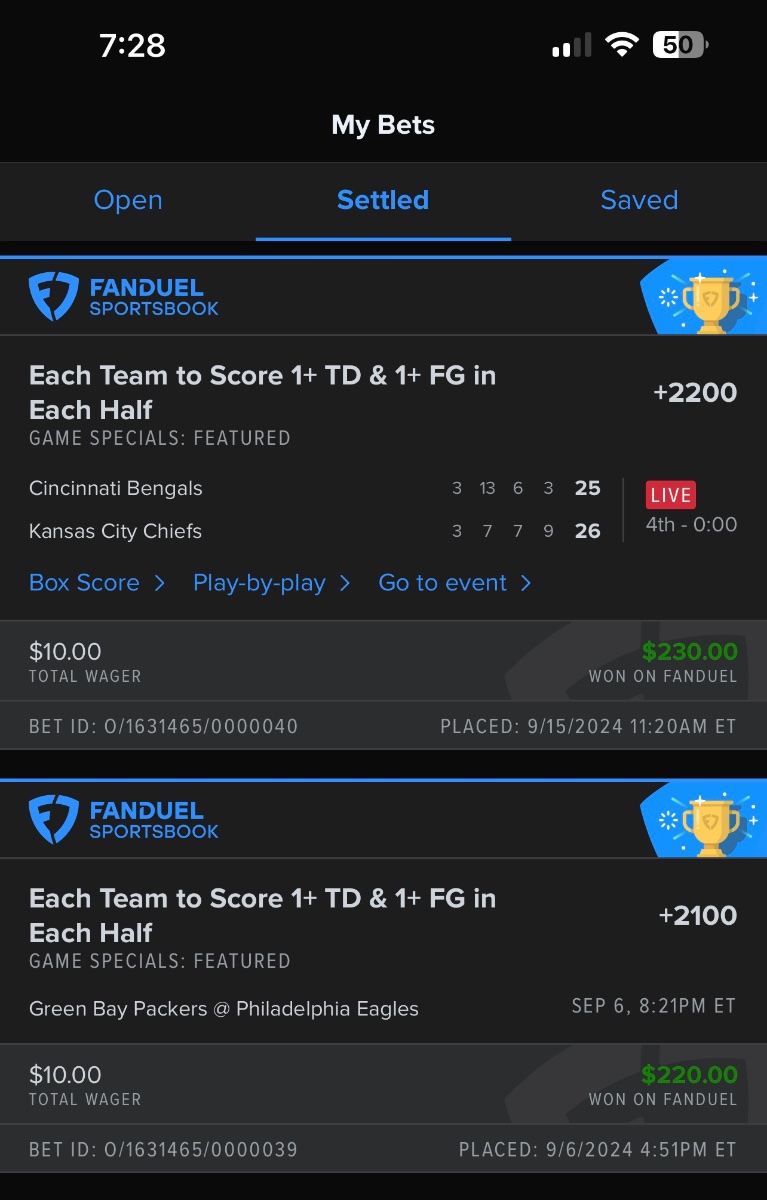Screen dimensions: 767x1200
Task: Tap Go to event link
Action: (454, 583)
